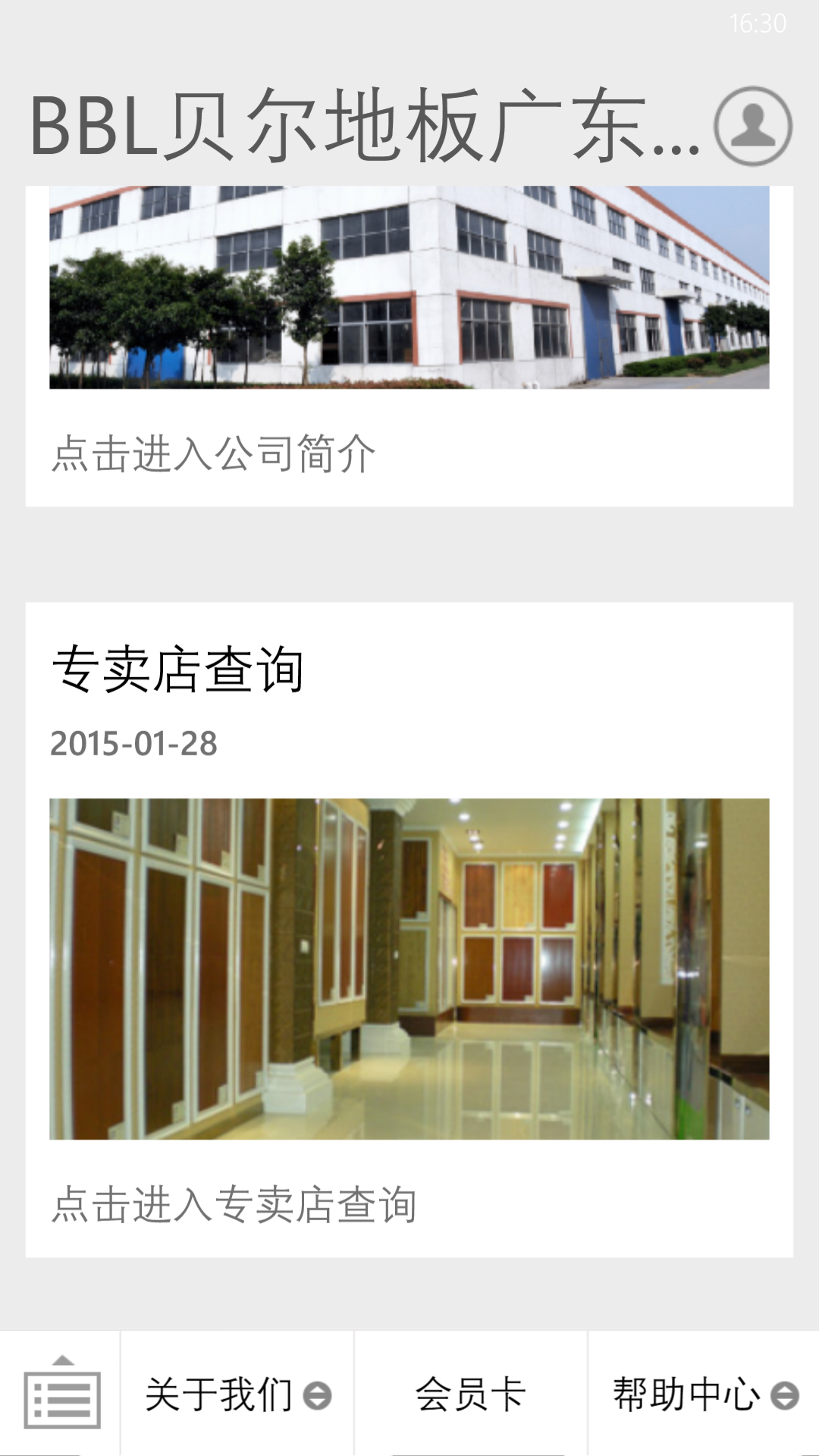Switch to keyboard input icon
Screen dimensions: 819x1456
coord(61,1394)
